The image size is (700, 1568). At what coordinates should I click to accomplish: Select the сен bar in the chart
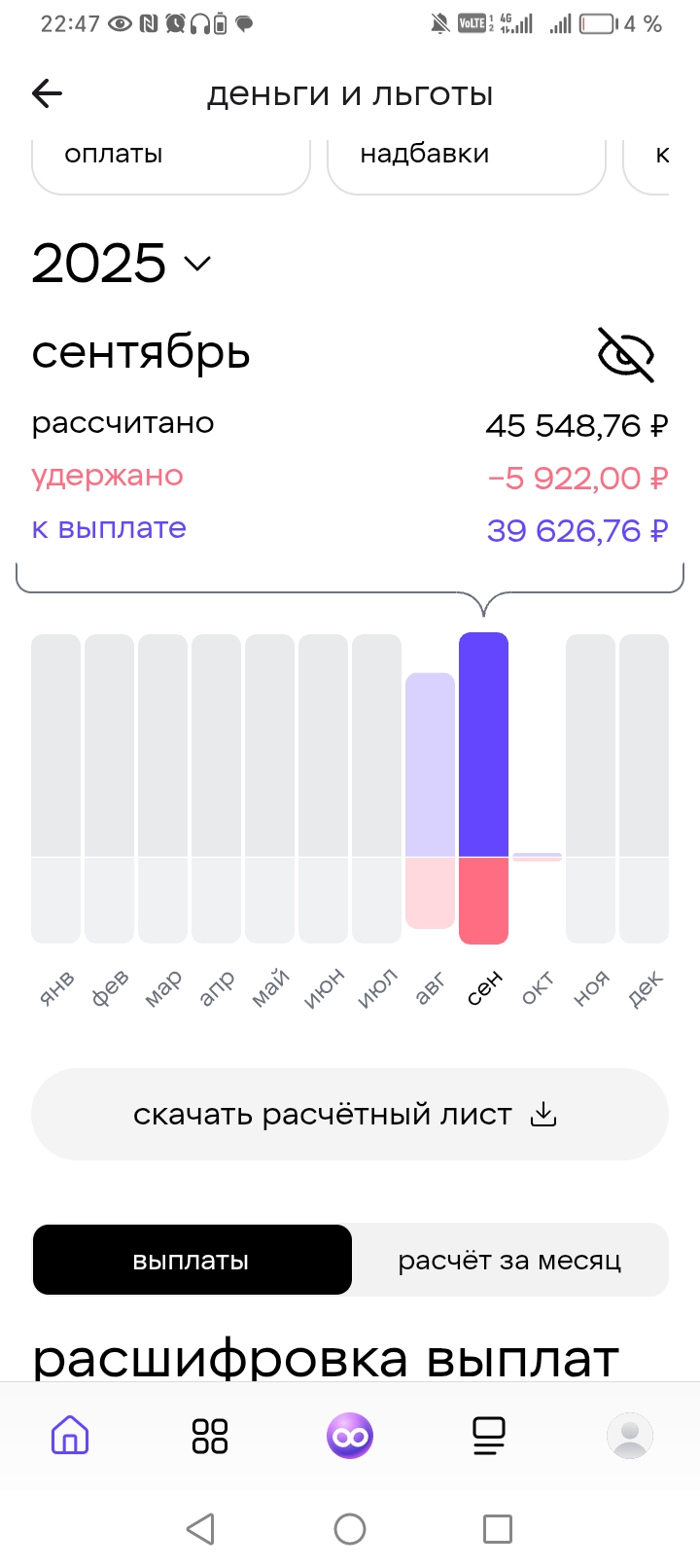tap(483, 788)
